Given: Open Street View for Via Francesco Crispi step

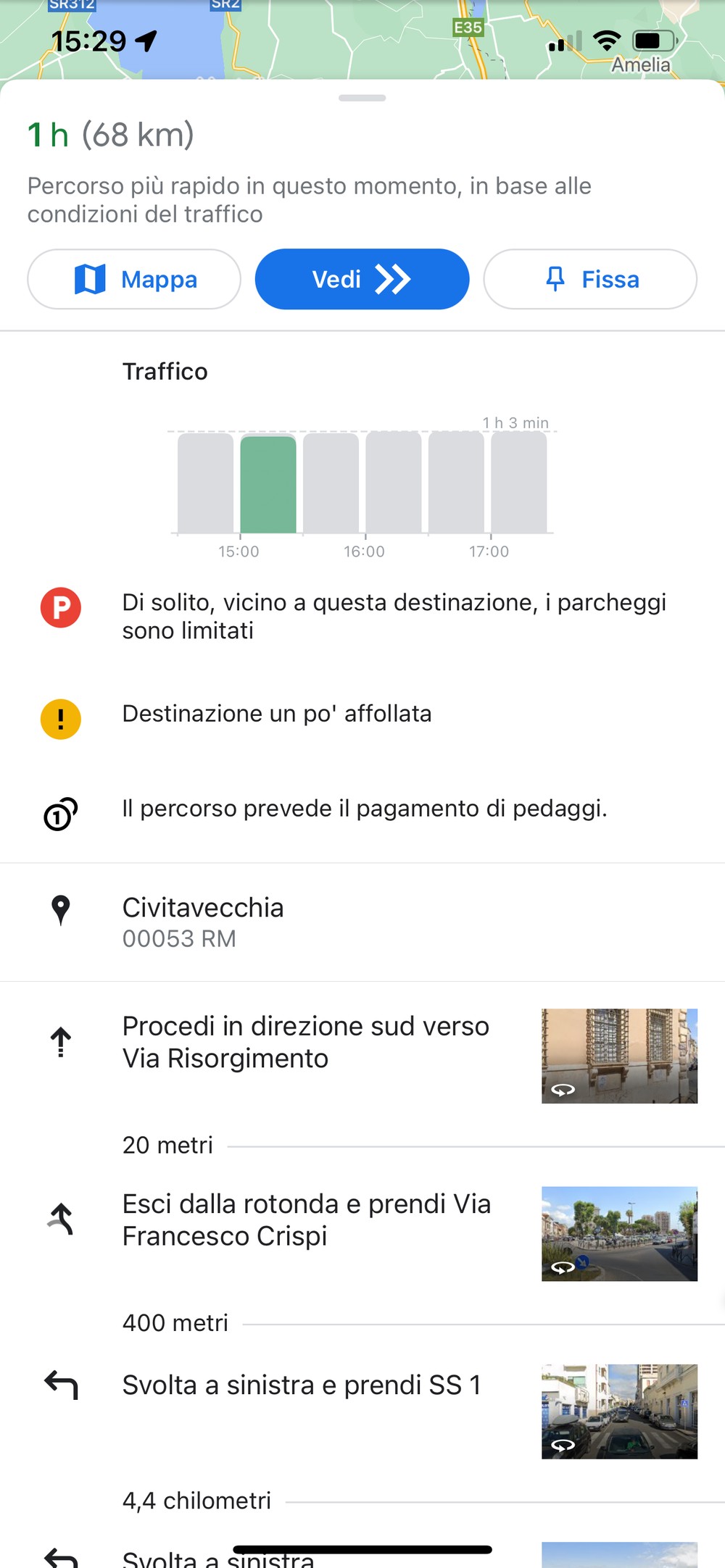Looking at the screenshot, I should click(619, 1233).
